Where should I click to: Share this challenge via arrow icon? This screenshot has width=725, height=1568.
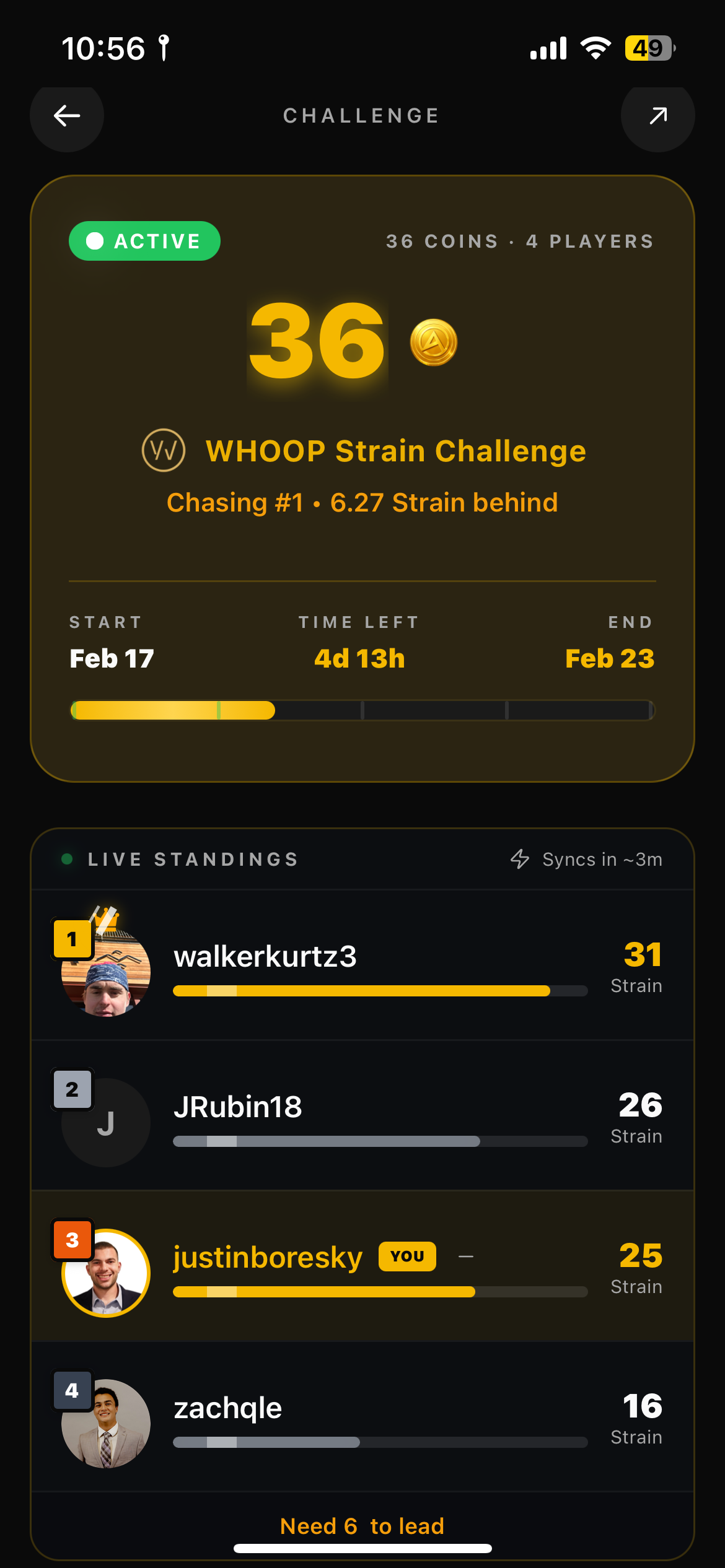coord(657,116)
